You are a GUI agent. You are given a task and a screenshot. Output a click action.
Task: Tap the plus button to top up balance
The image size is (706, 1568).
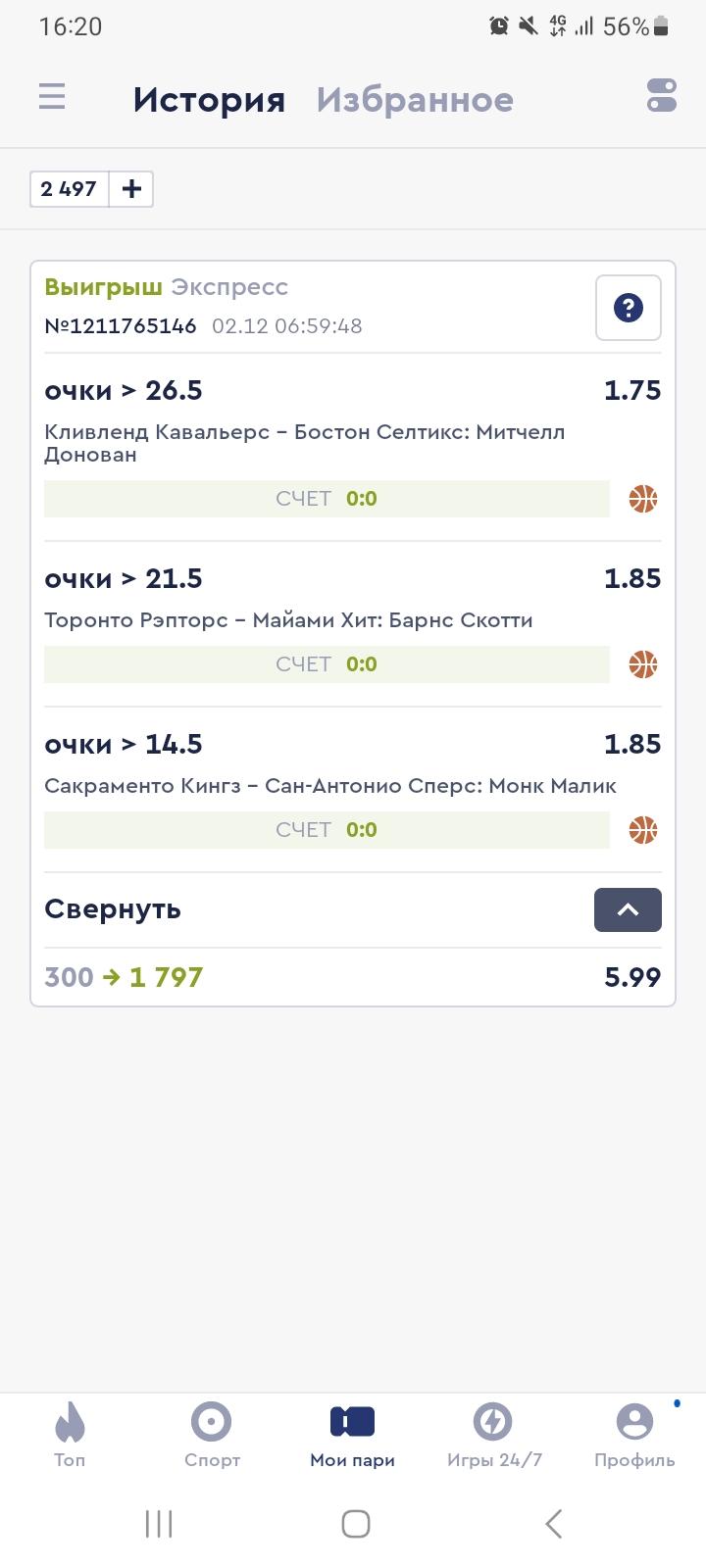[x=131, y=189]
